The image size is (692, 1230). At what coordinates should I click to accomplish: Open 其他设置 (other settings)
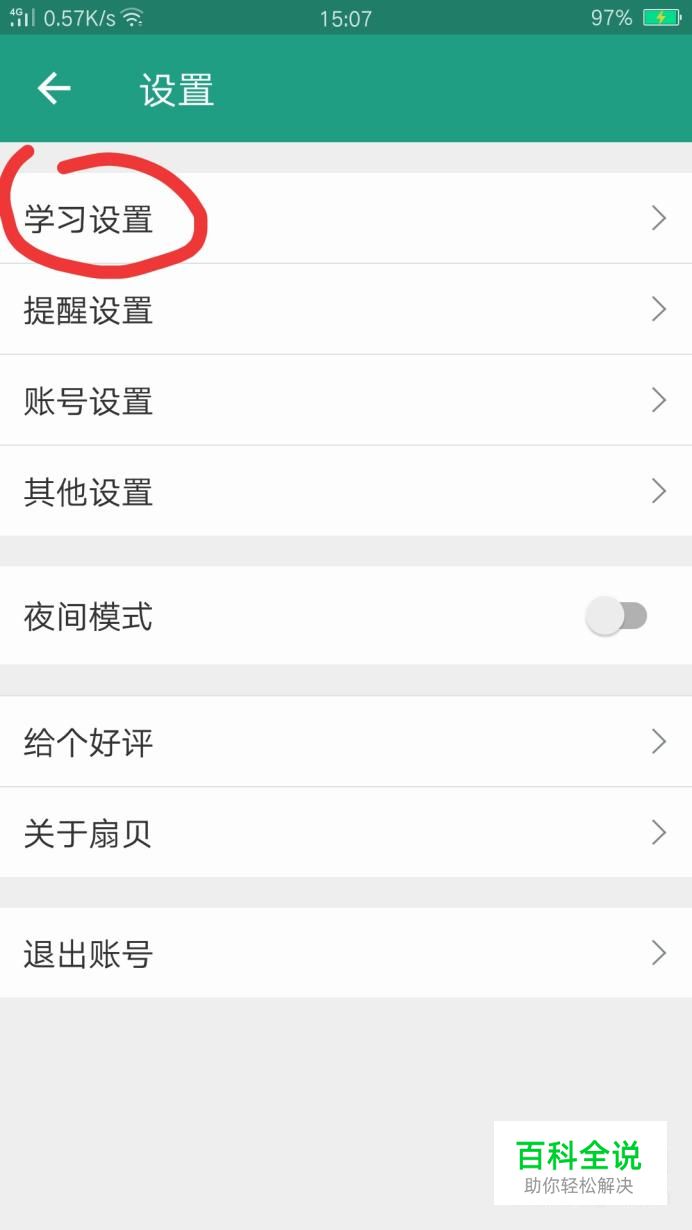click(x=346, y=491)
